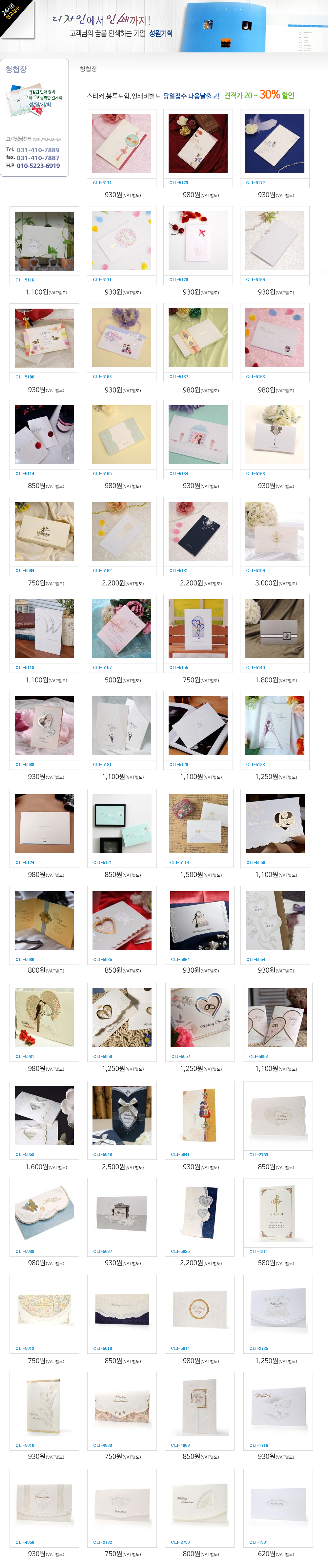
Task: Open the CLI-5048 card priced 2,500원
Action: [122, 1115]
